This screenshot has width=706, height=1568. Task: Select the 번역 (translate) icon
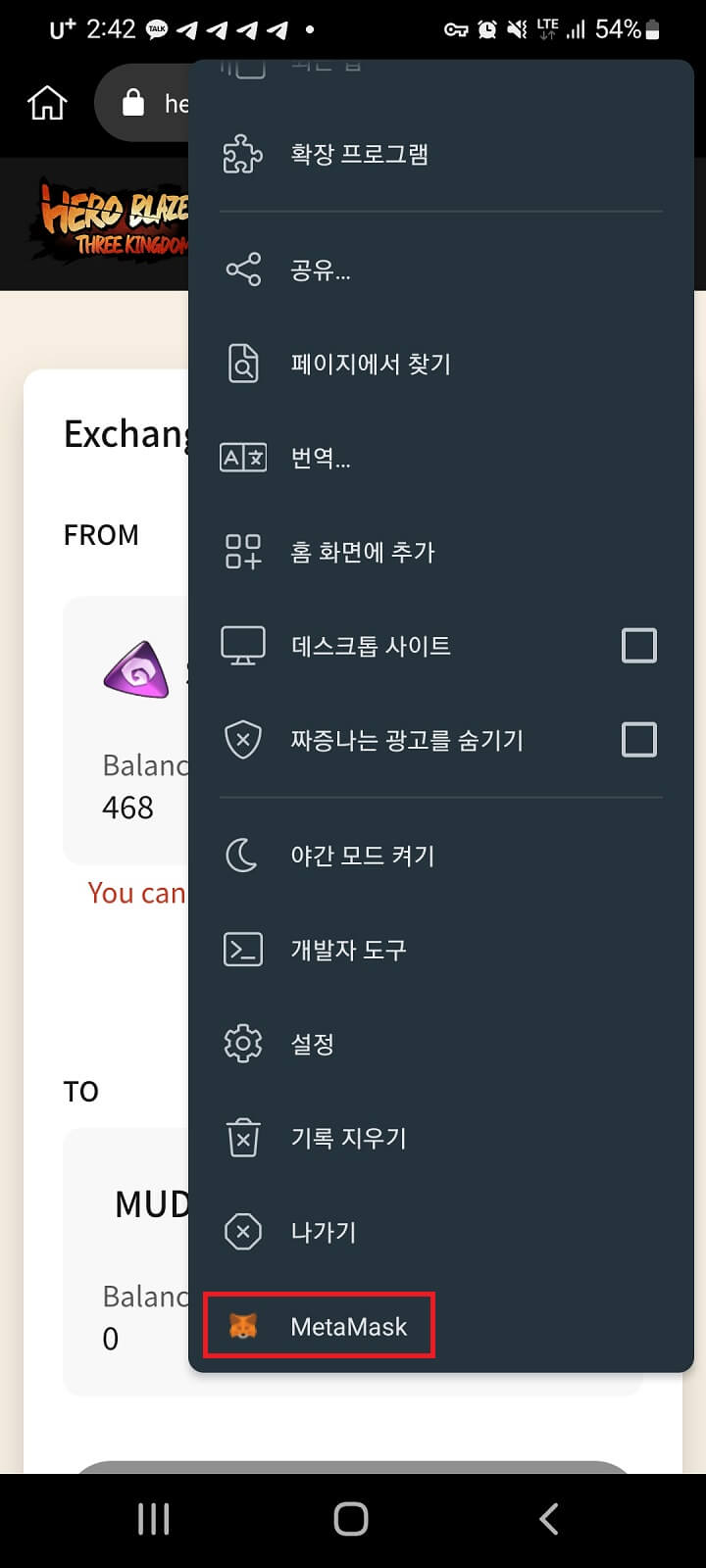pyautogui.click(x=242, y=457)
